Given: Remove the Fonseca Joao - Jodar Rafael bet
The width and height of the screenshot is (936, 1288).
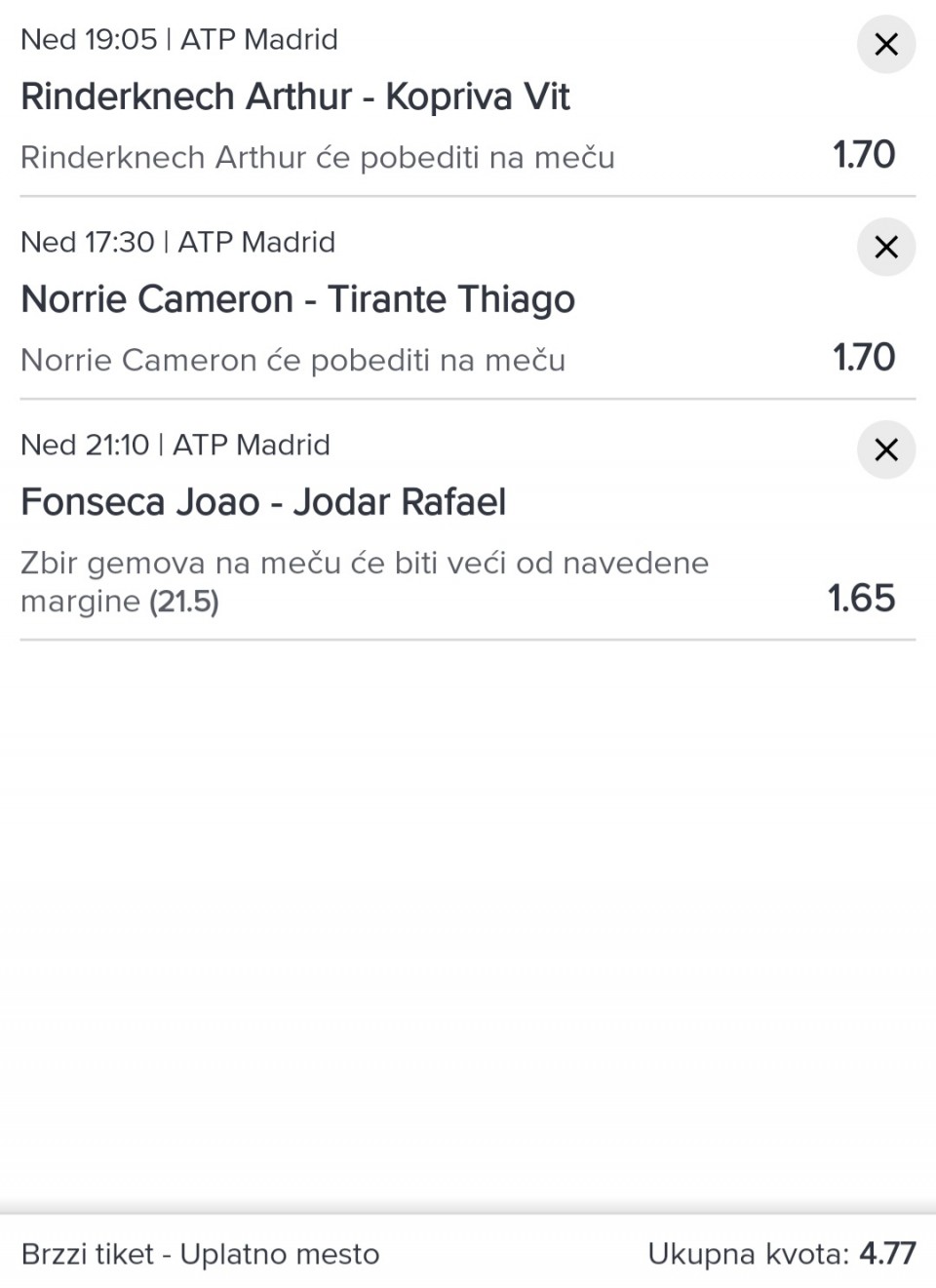Looking at the screenshot, I should coord(885,449).
